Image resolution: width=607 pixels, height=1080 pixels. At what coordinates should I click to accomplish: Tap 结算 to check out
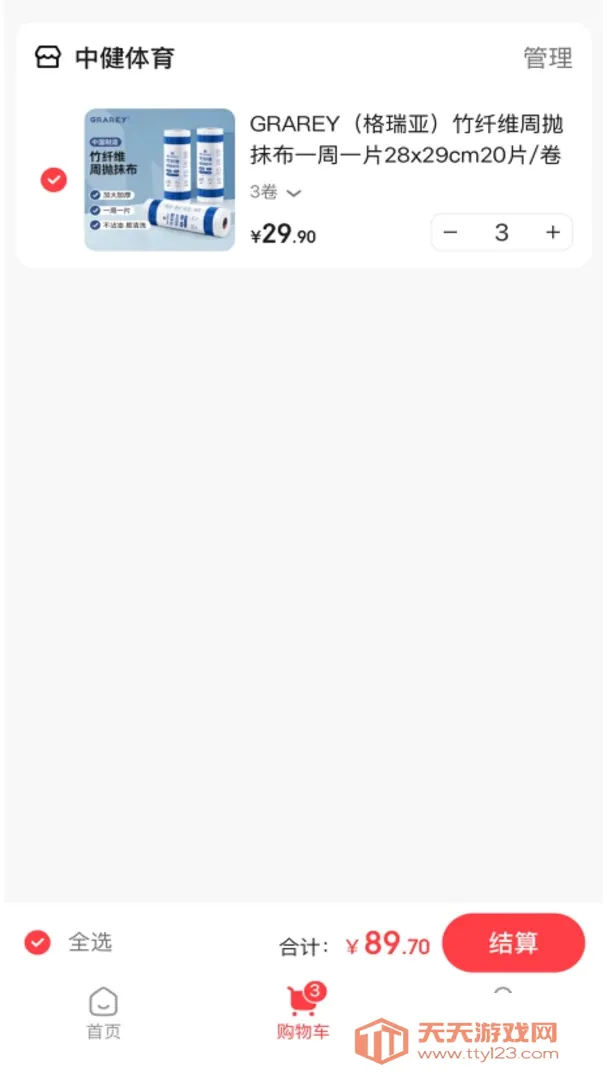[x=513, y=943]
